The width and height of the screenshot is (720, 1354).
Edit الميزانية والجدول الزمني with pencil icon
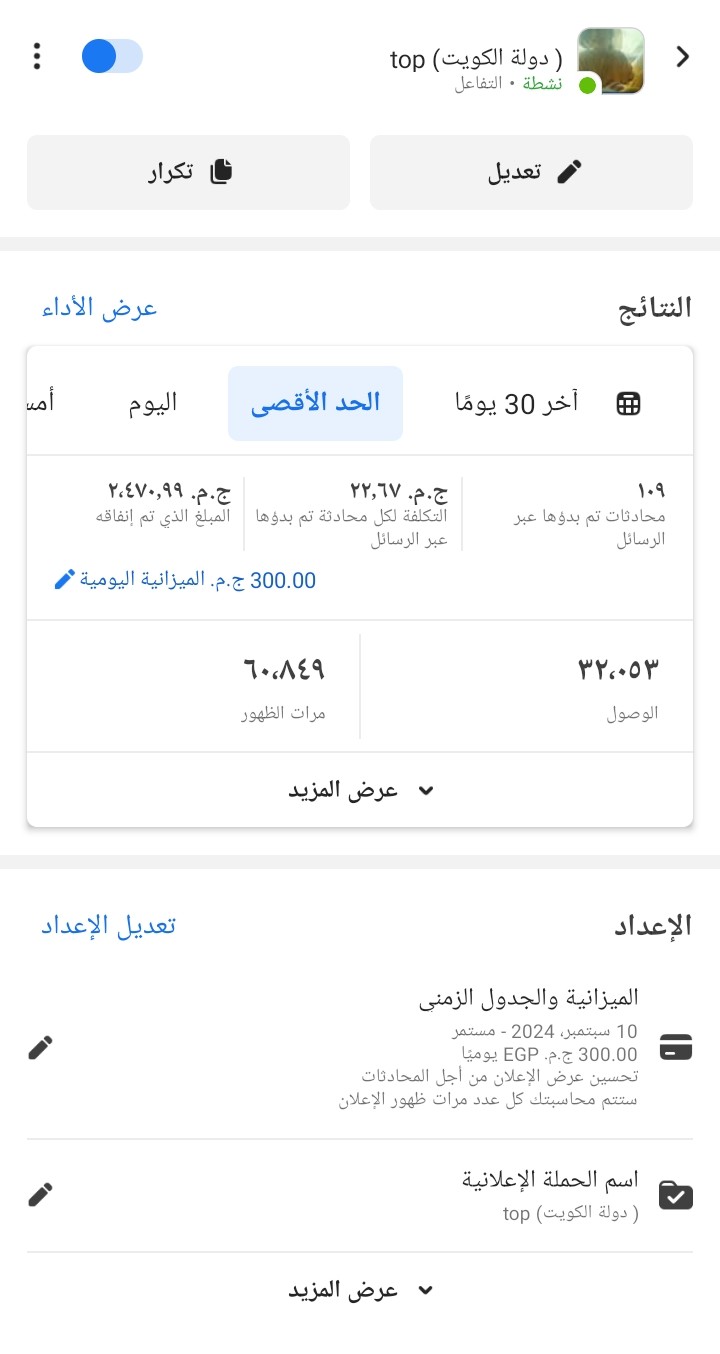pos(40,1048)
